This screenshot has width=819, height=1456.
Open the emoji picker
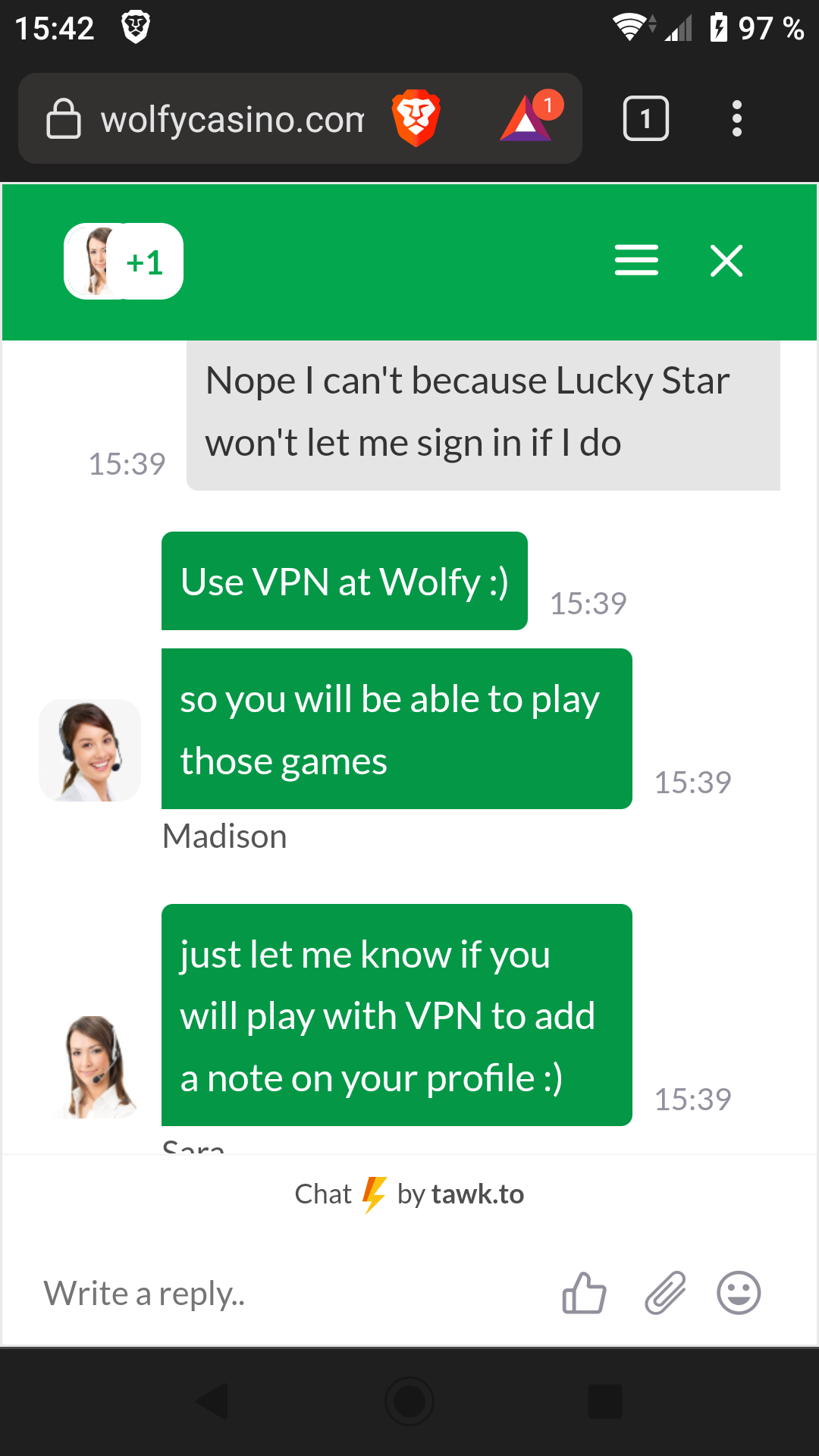coord(739,1293)
